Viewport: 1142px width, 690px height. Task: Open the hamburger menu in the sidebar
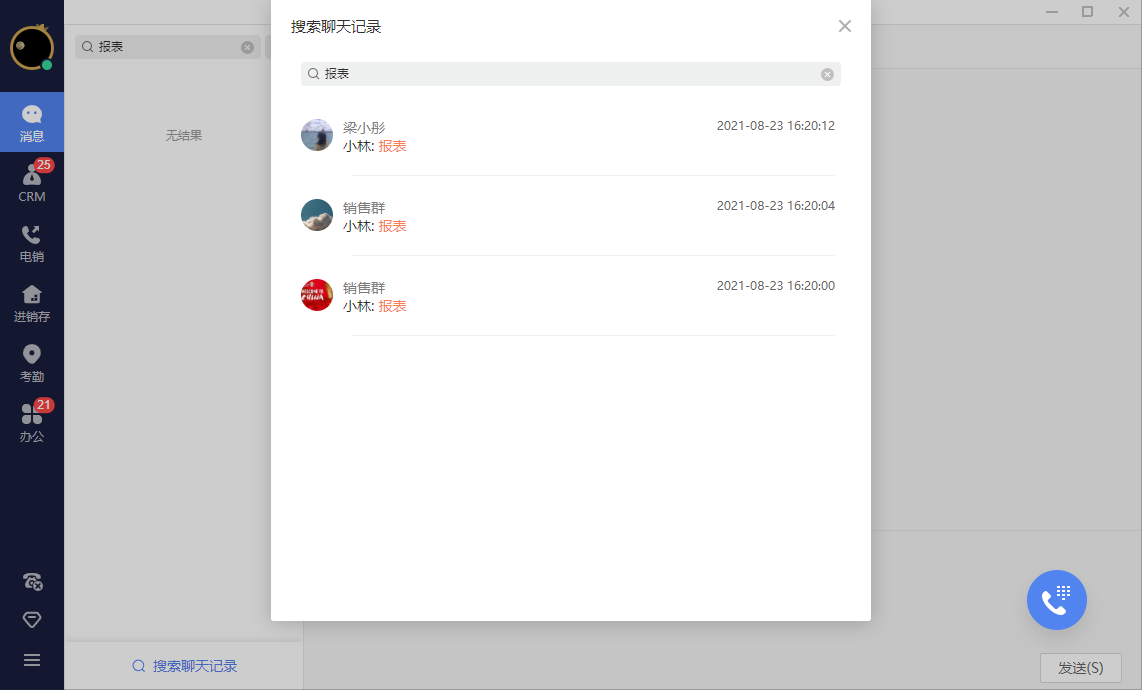[x=32, y=660]
